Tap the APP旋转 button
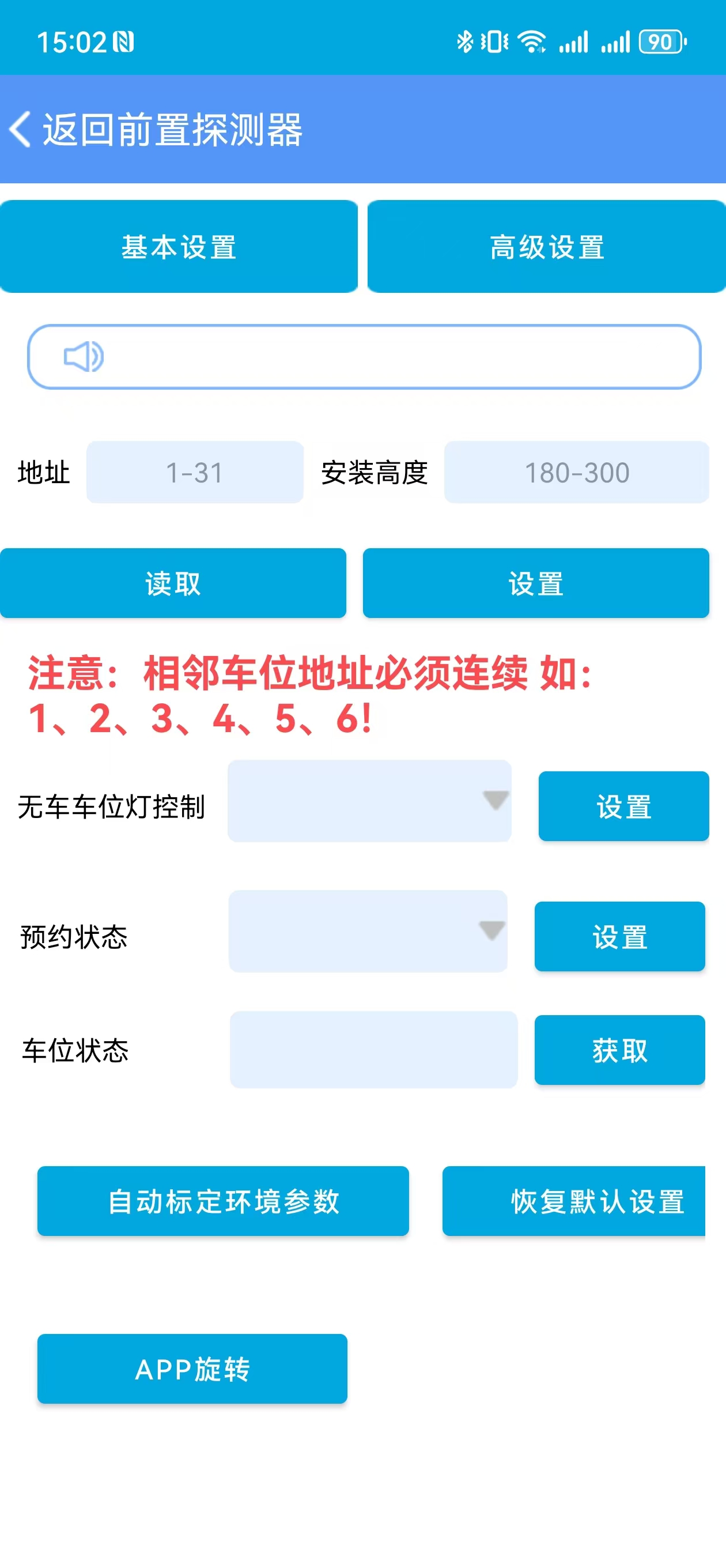This screenshot has width=726, height=1568. click(x=192, y=1369)
